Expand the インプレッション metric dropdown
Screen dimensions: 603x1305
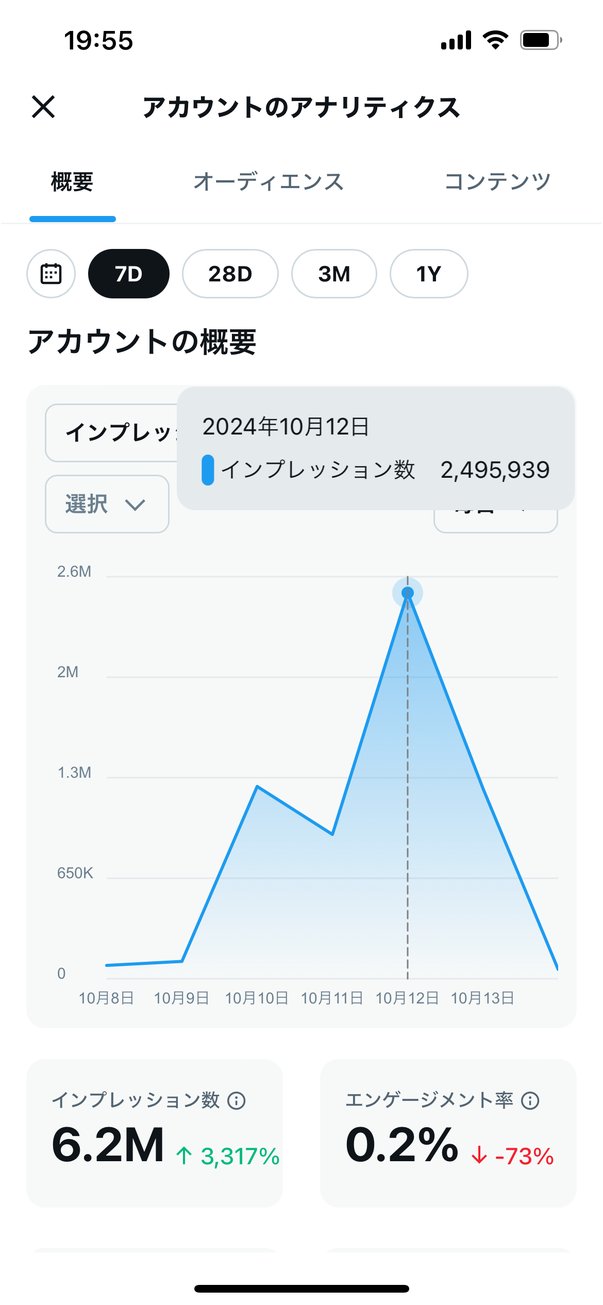pyautogui.click(x=112, y=433)
